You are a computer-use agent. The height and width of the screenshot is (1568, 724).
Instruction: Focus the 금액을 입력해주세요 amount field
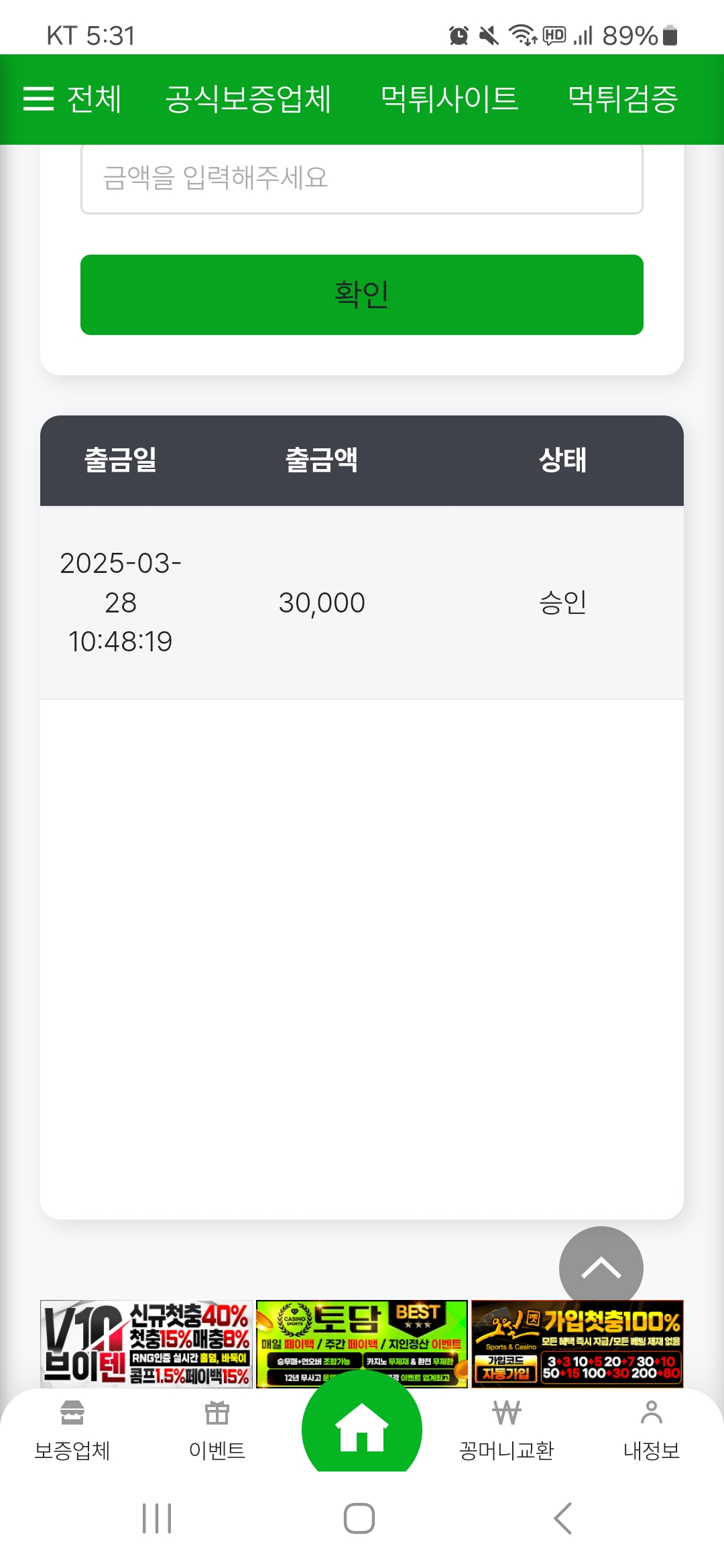click(362, 178)
